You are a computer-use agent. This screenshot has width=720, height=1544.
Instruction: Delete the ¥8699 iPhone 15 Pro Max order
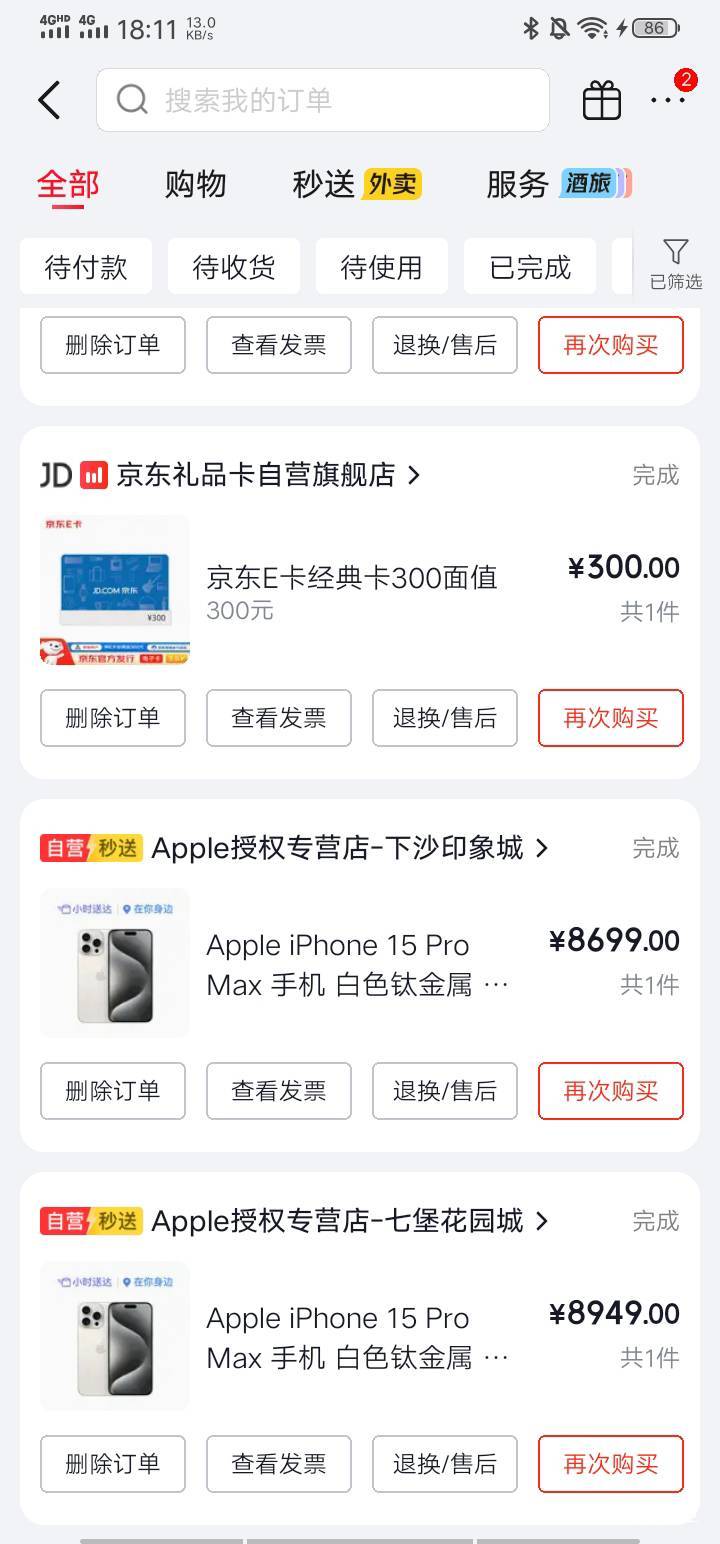click(x=112, y=1091)
